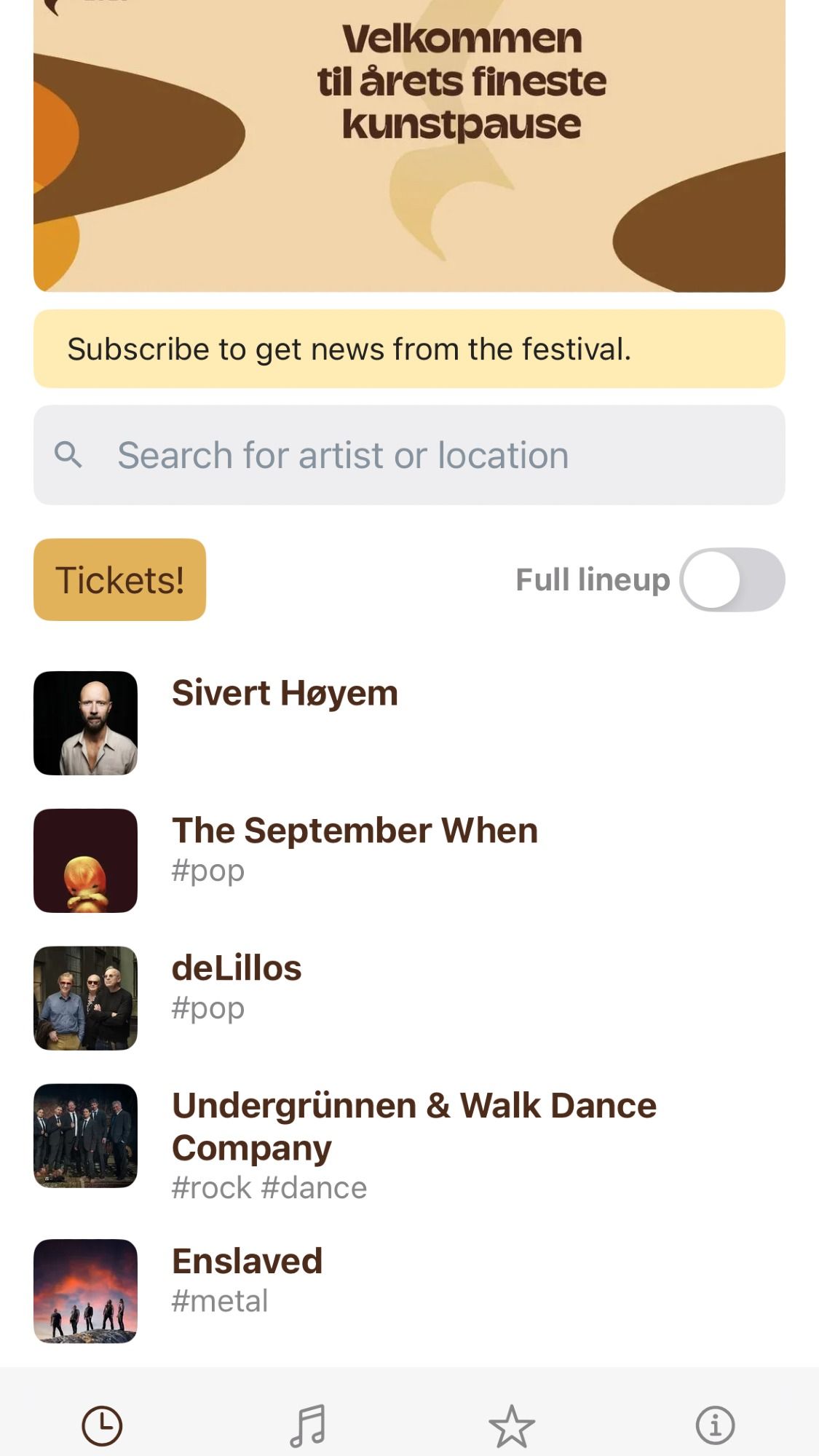Open the info tab

(x=716, y=1425)
